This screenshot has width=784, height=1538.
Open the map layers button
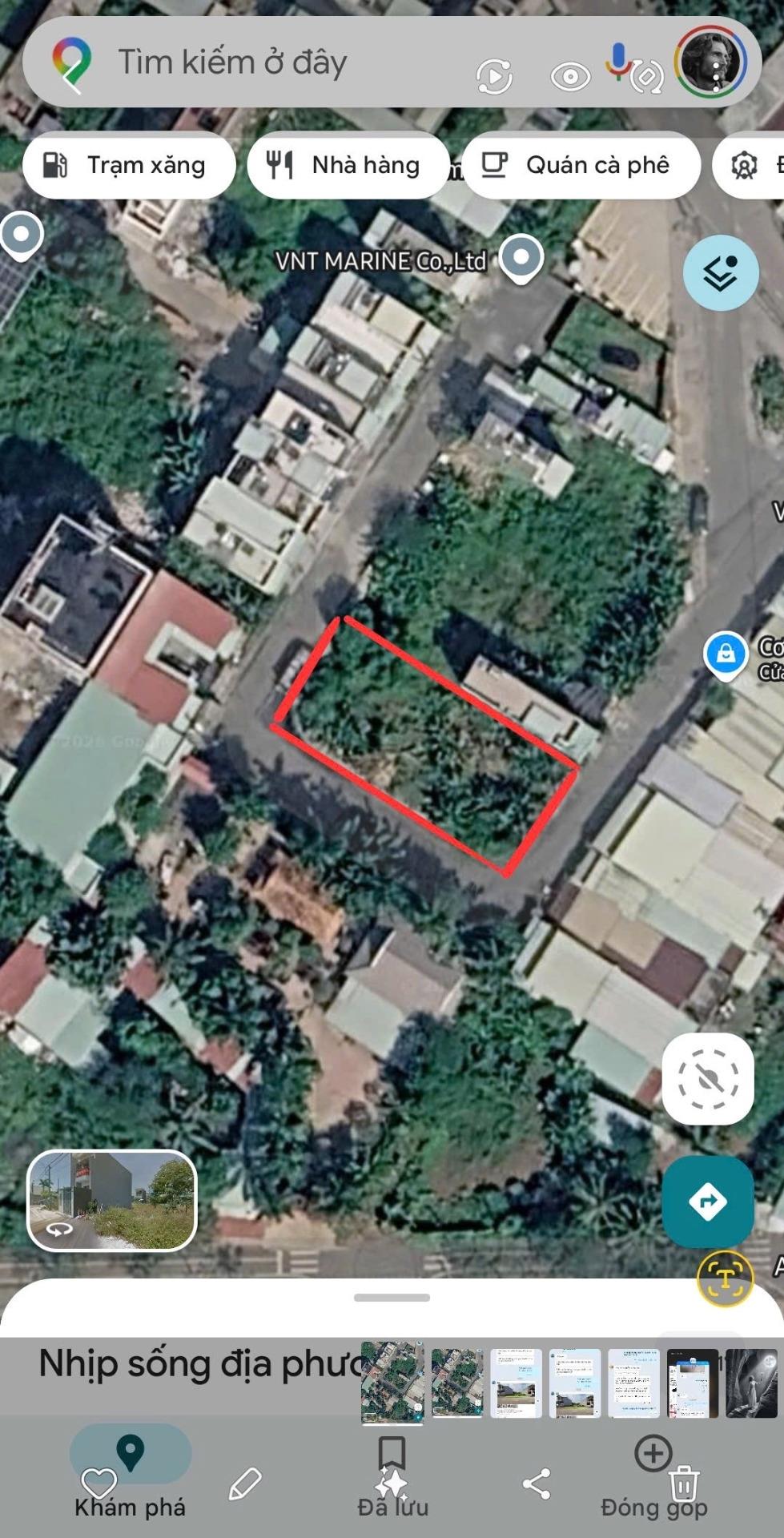[x=720, y=273]
